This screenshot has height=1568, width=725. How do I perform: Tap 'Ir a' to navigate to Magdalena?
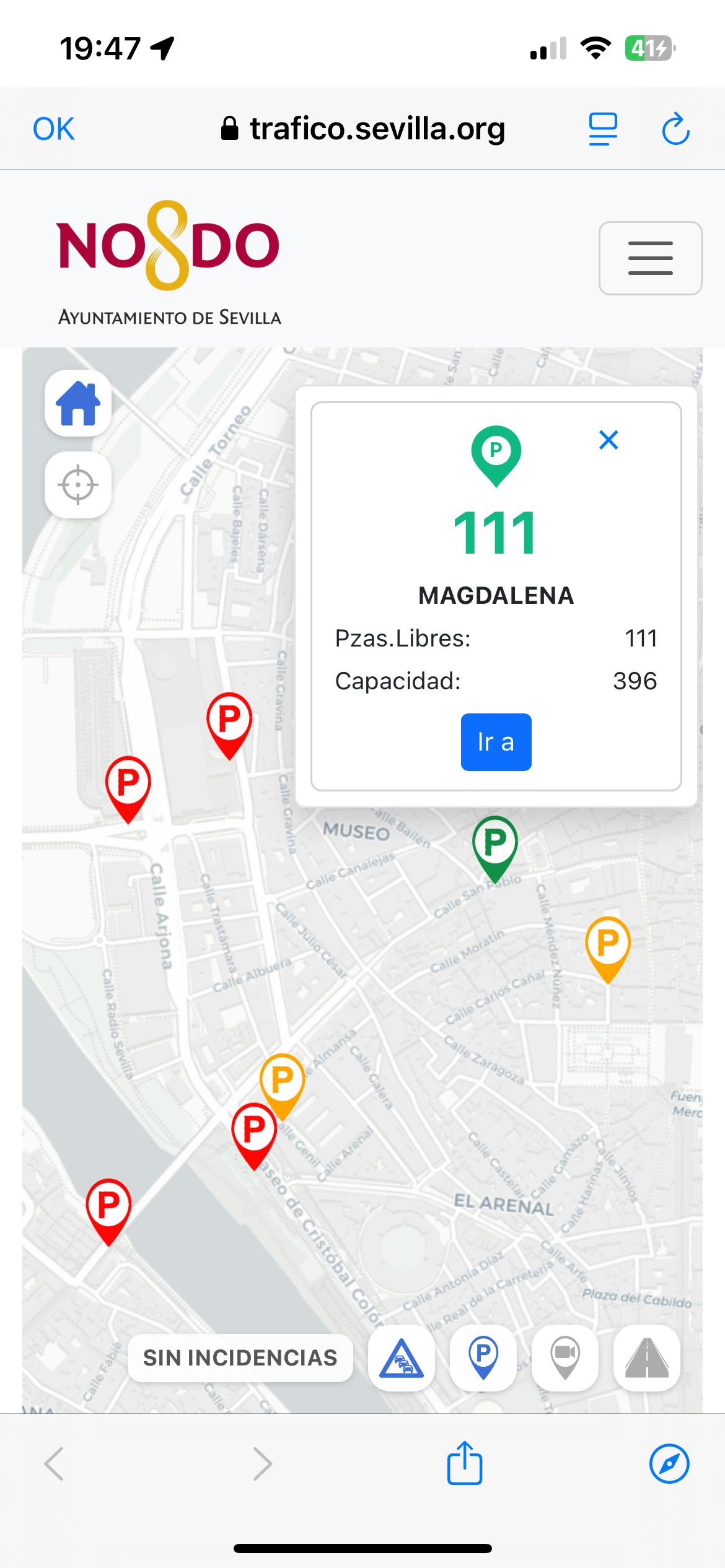coord(496,742)
